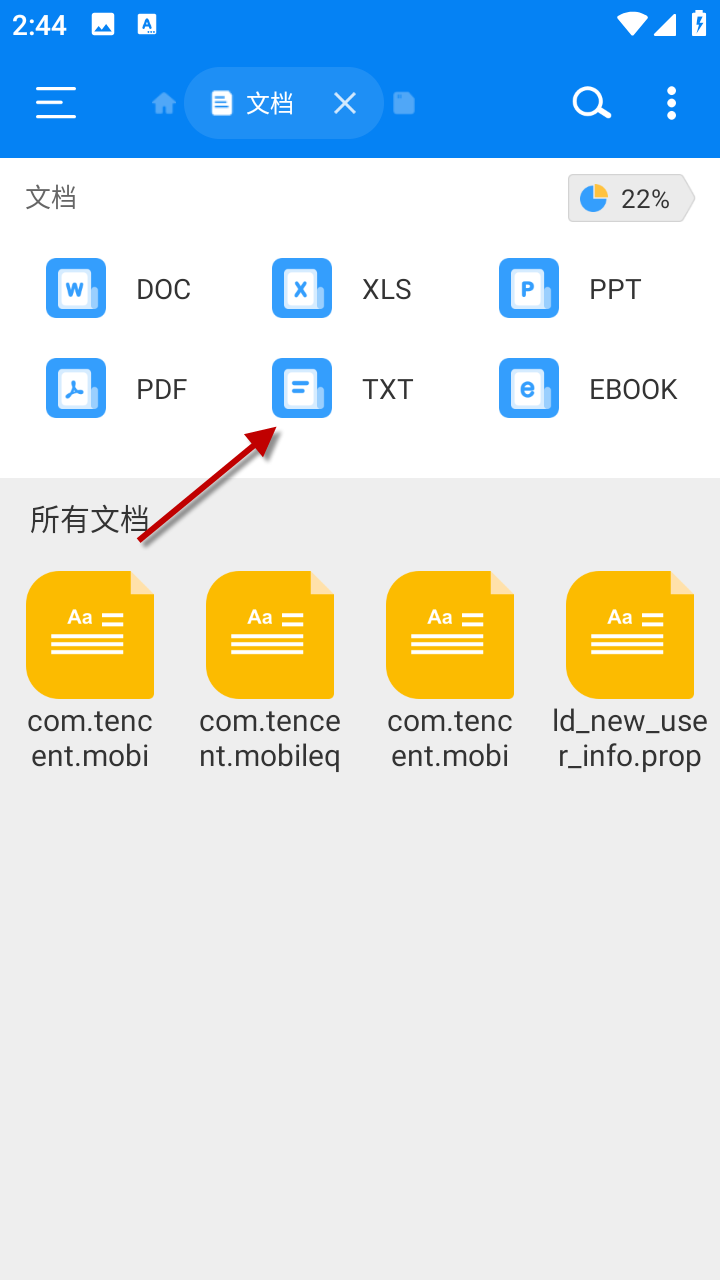Close the 文档 tab

[345, 103]
